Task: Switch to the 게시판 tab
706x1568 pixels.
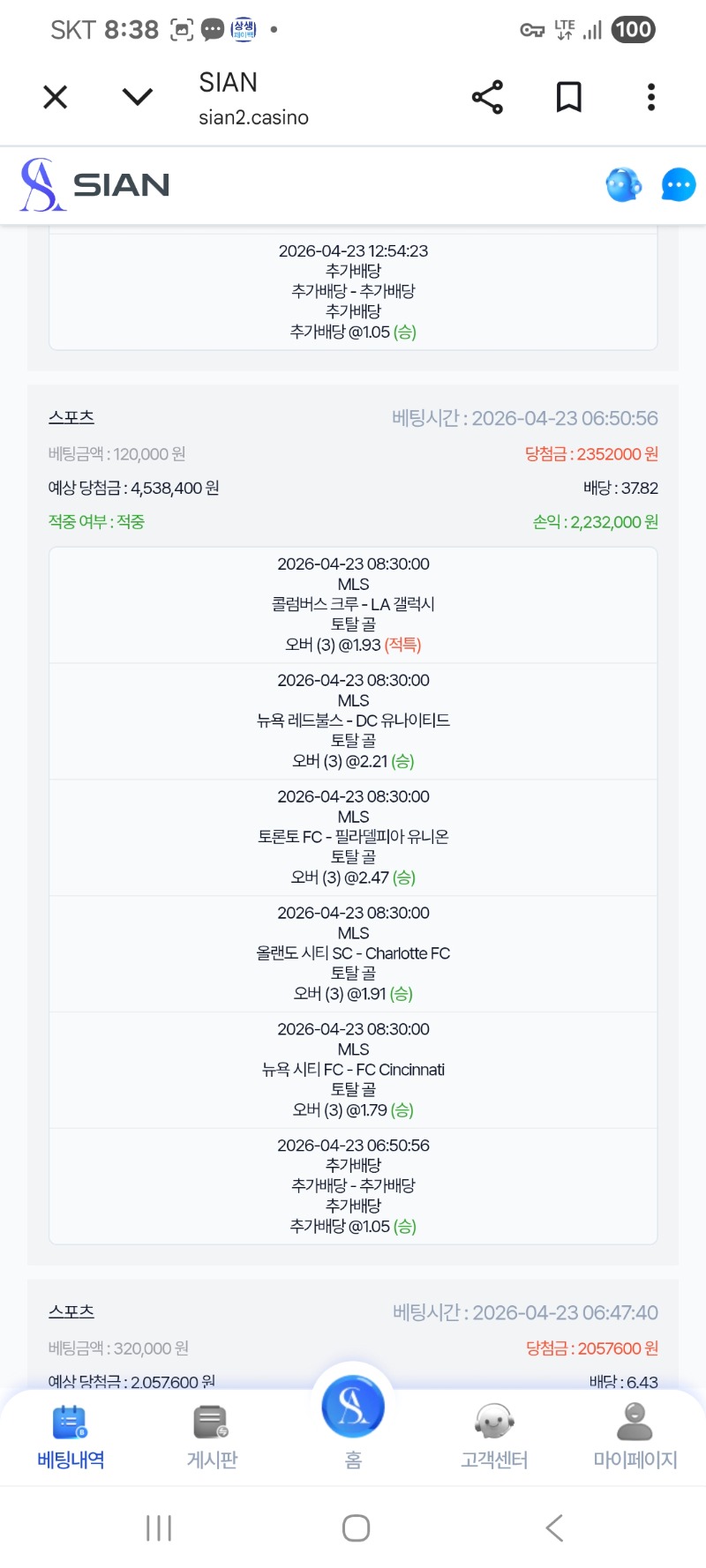Action: tap(212, 1437)
